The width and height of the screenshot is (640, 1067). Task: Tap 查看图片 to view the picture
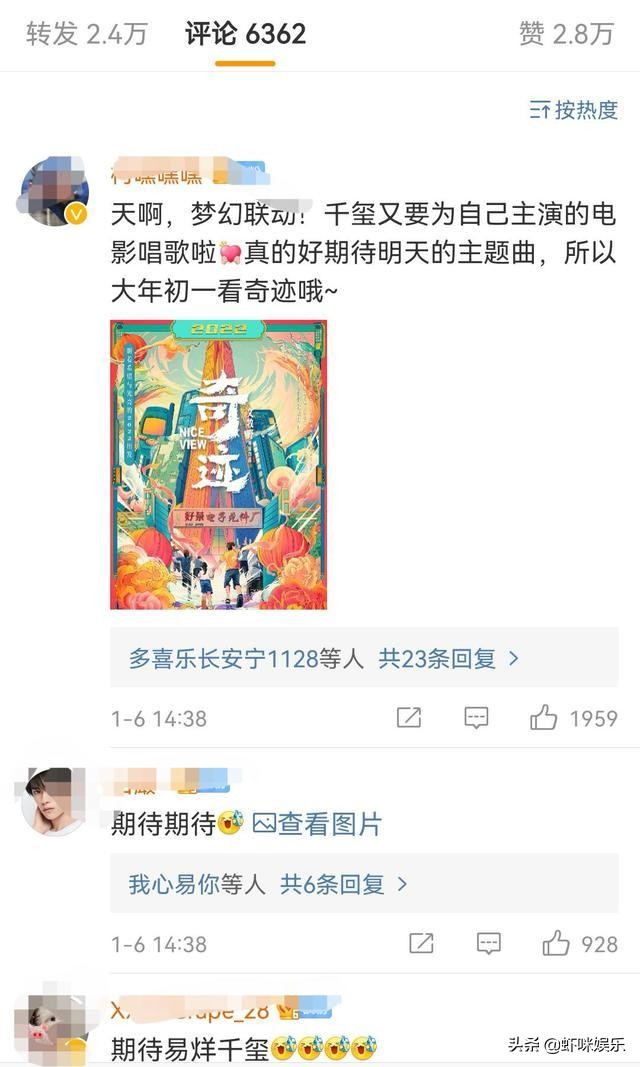point(317,825)
